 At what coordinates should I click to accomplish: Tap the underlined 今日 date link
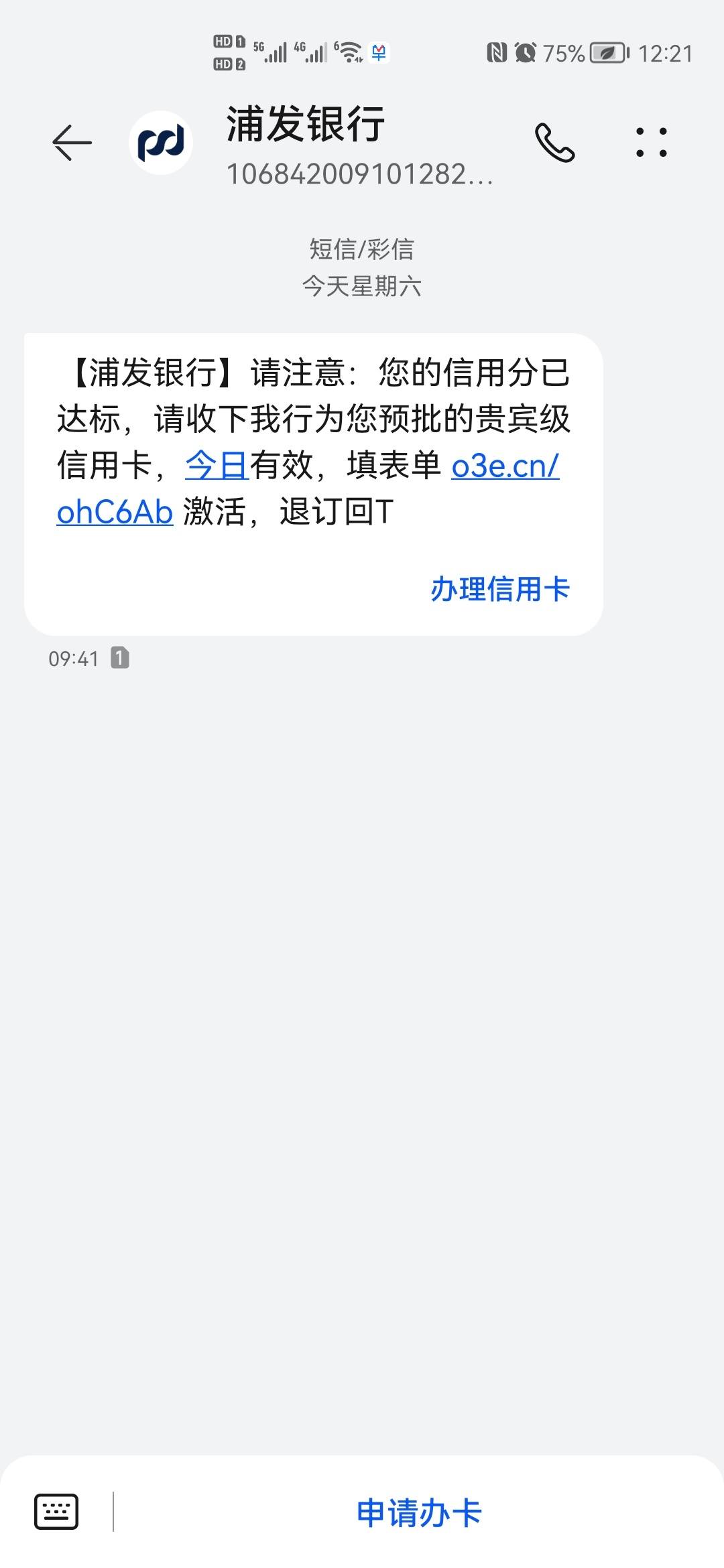click(217, 465)
